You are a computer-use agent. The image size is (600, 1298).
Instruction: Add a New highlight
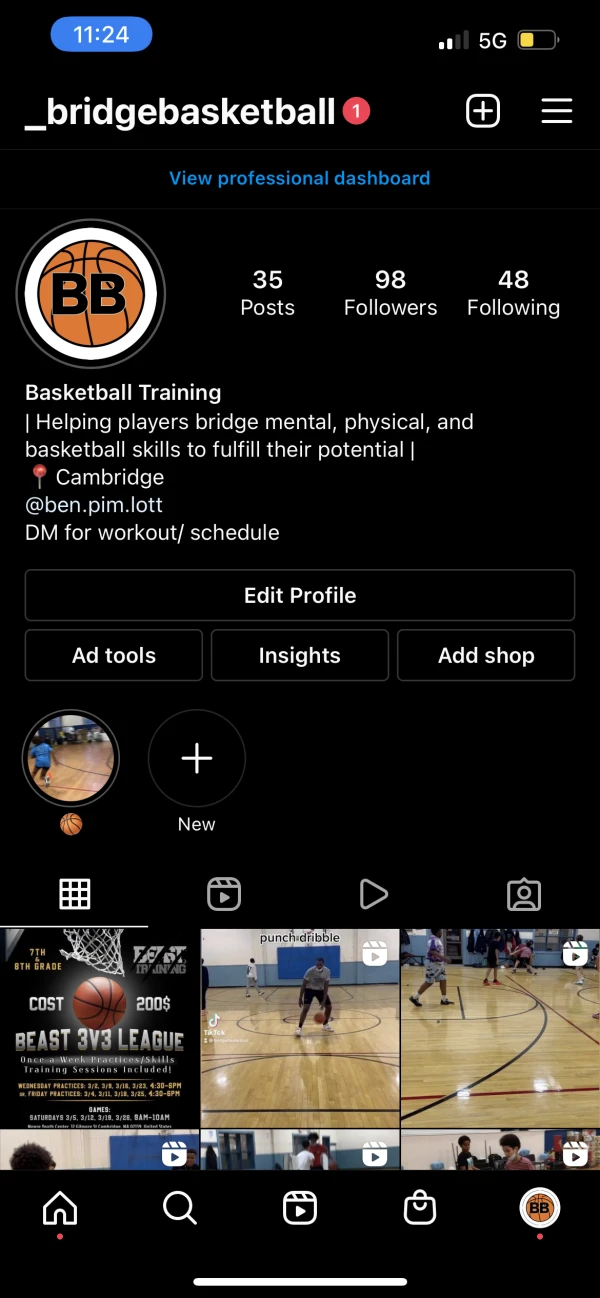196,759
